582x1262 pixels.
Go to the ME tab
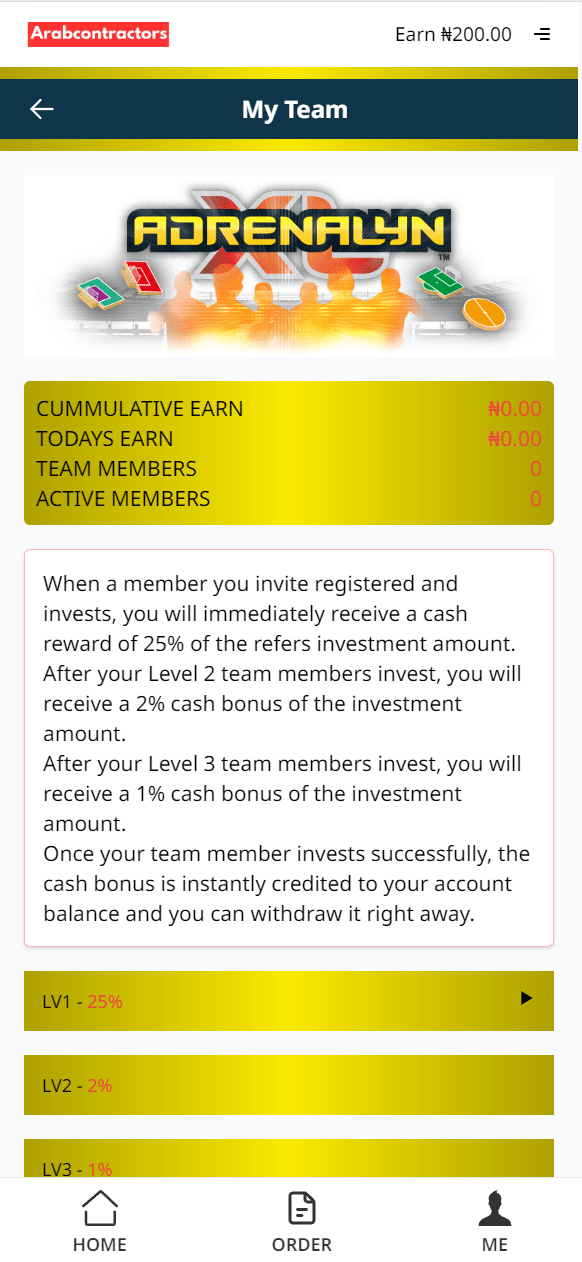click(495, 1222)
